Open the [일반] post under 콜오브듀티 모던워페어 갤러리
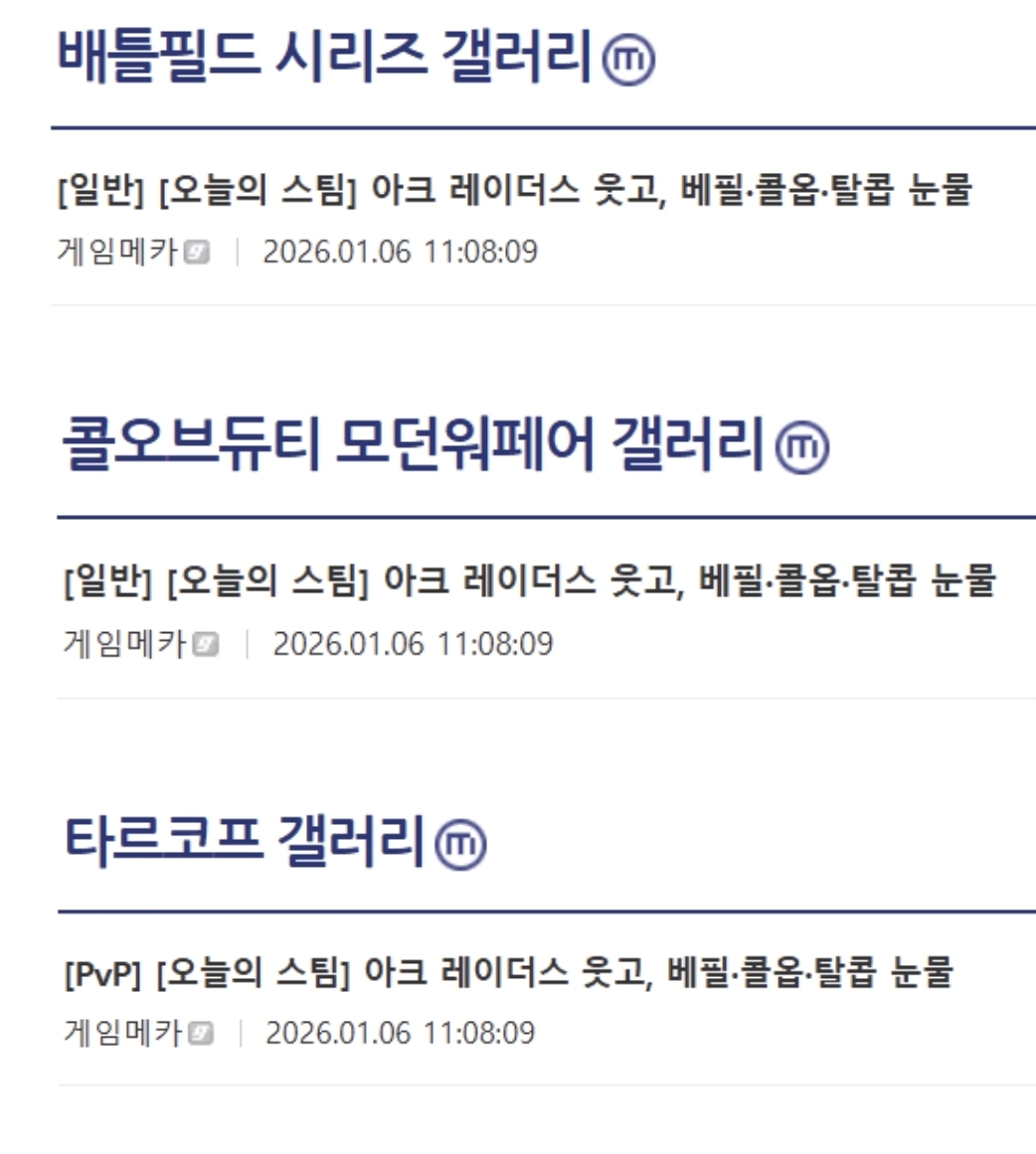 click(x=529, y=580)
